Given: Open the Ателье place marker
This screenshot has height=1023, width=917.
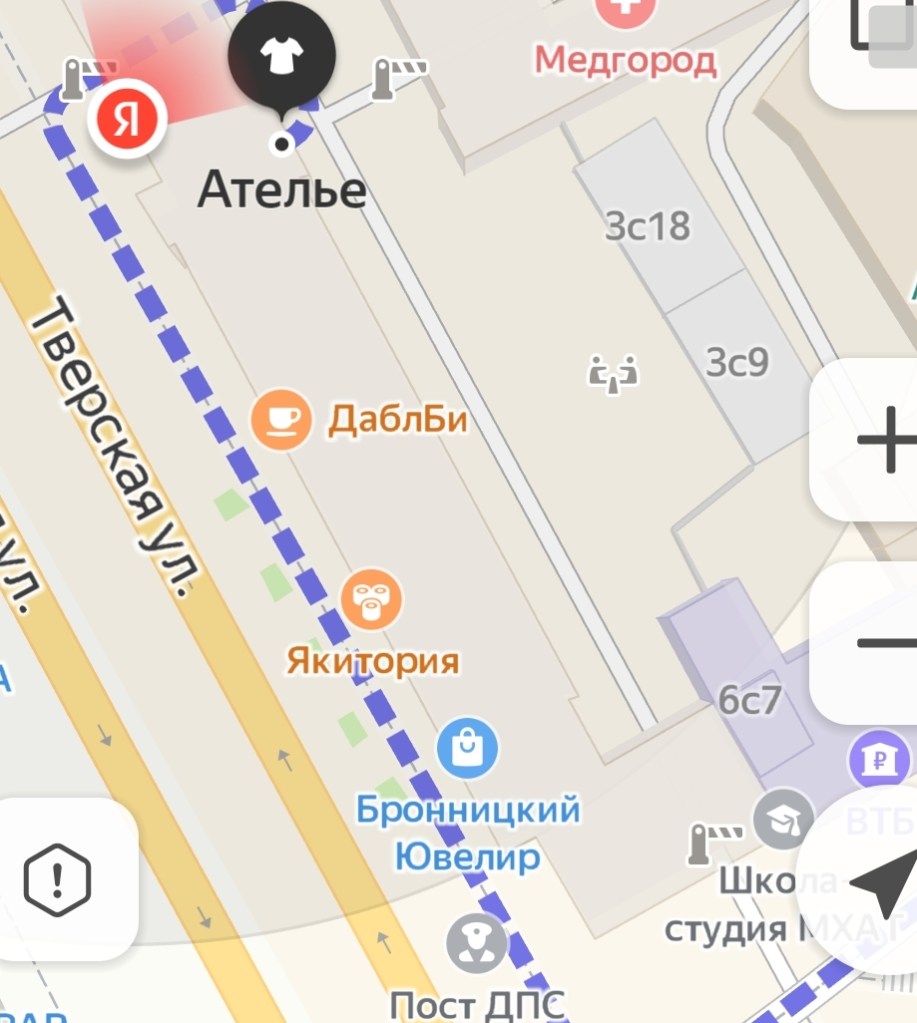Looking at the screenshot, I should (281, 59).
